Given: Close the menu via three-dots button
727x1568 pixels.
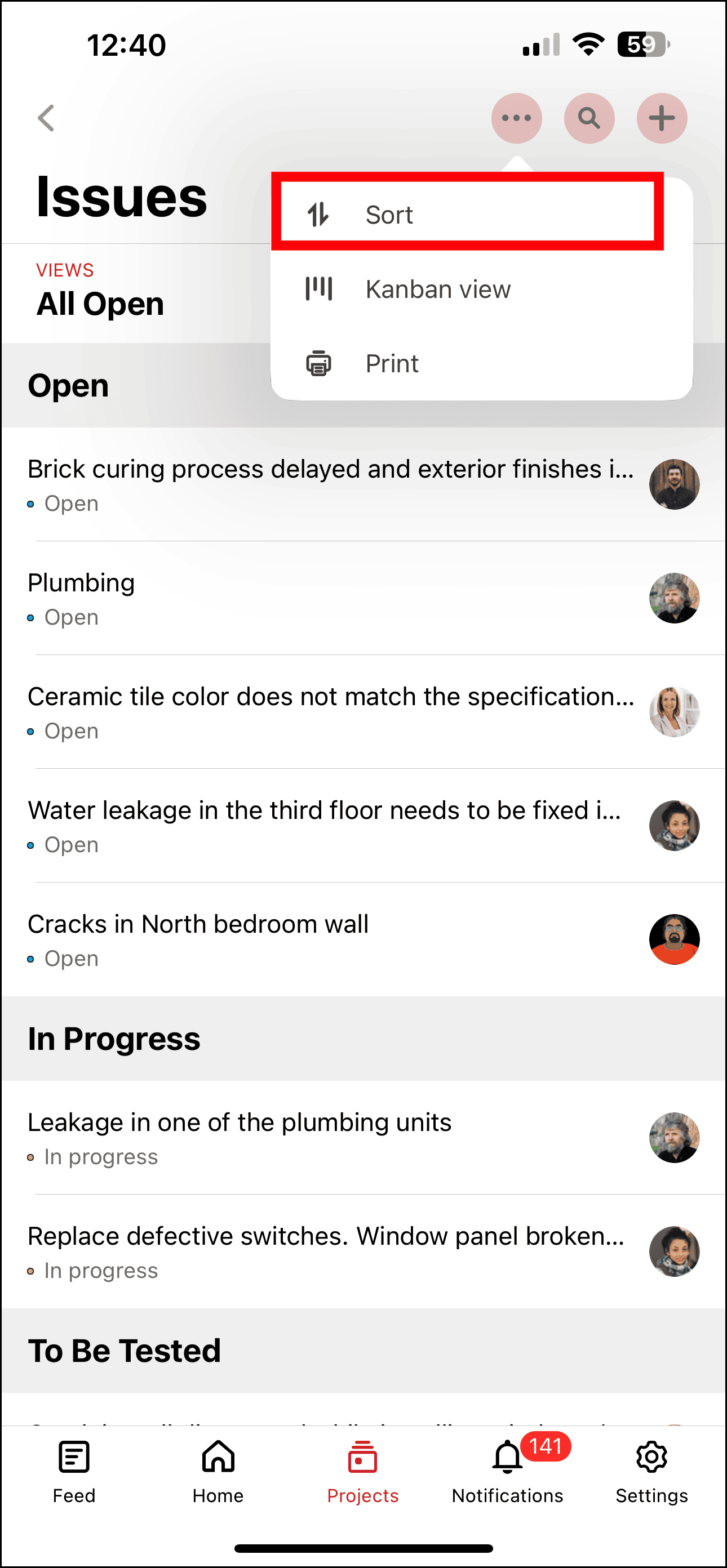Looking at the screenshot, I should click(516, 118).
